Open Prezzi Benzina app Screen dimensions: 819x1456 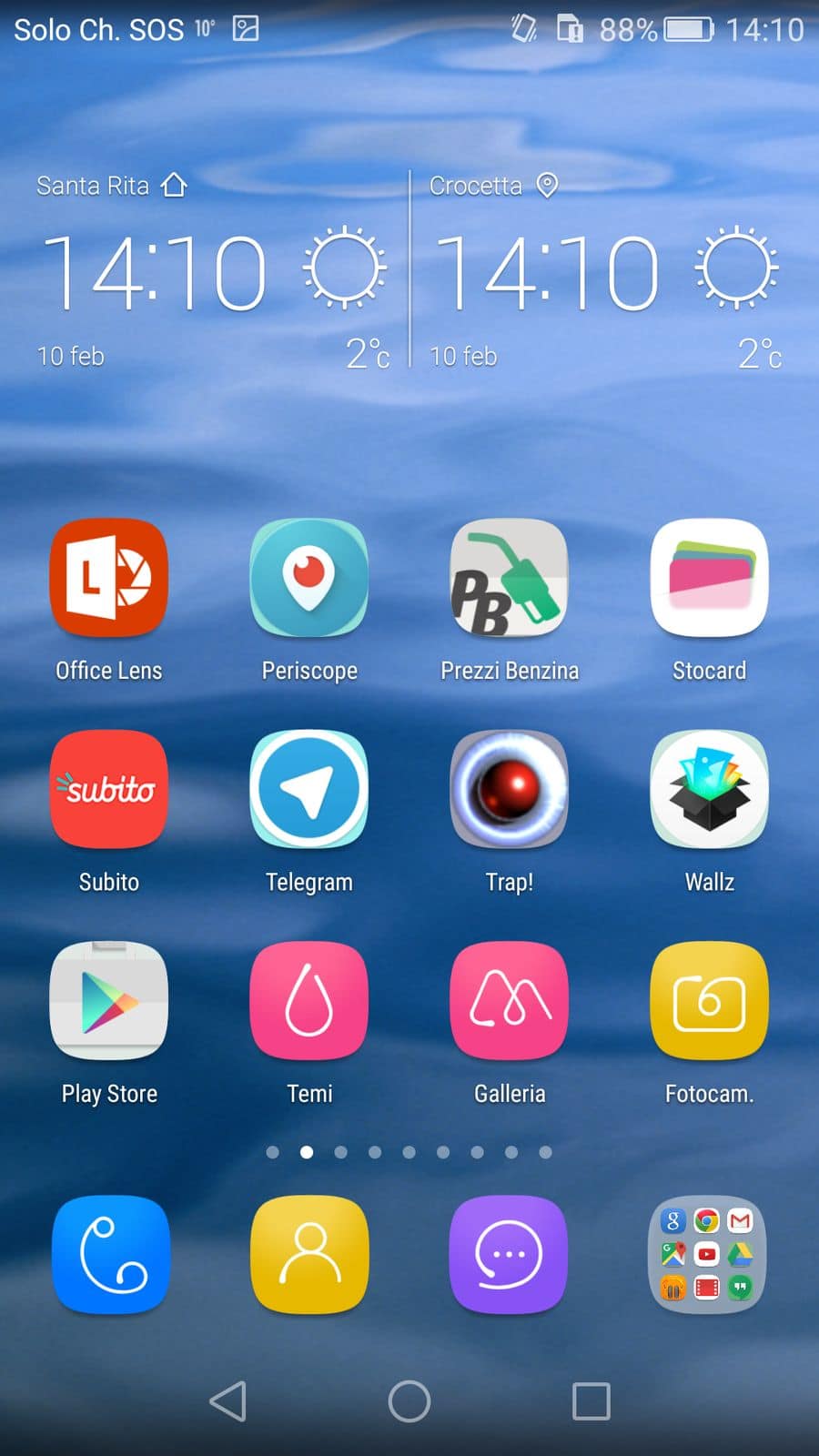(x=510, y=577)
